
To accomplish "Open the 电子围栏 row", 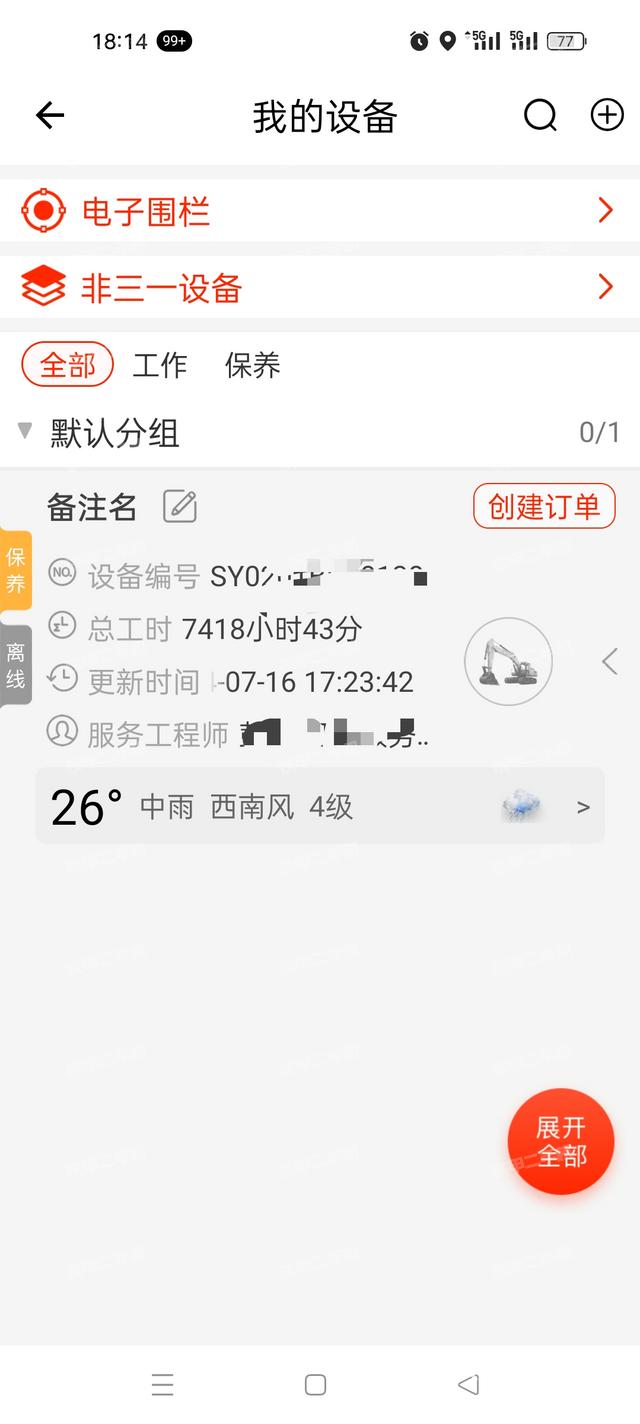I will [x=320, y=211].
